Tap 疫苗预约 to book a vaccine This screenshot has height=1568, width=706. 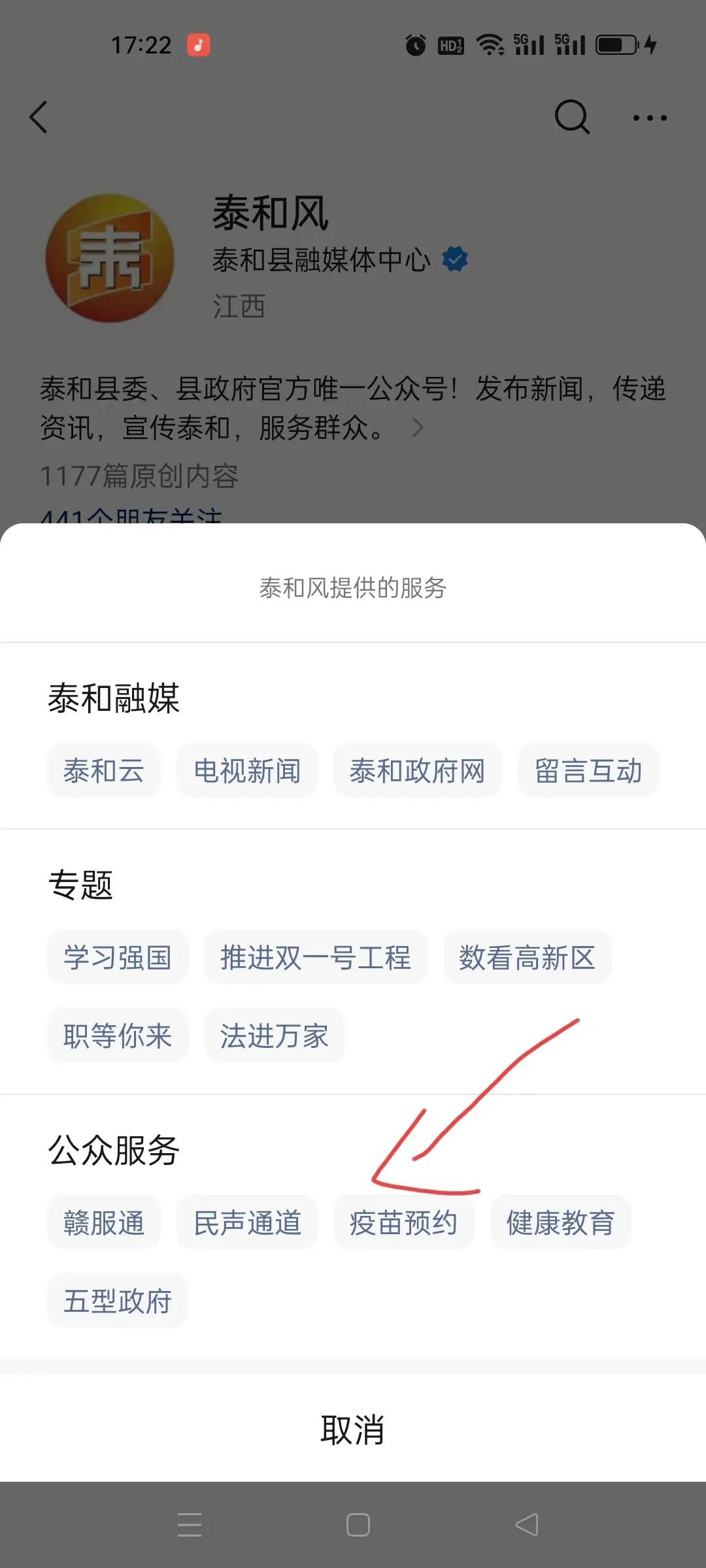(403, 1223)
